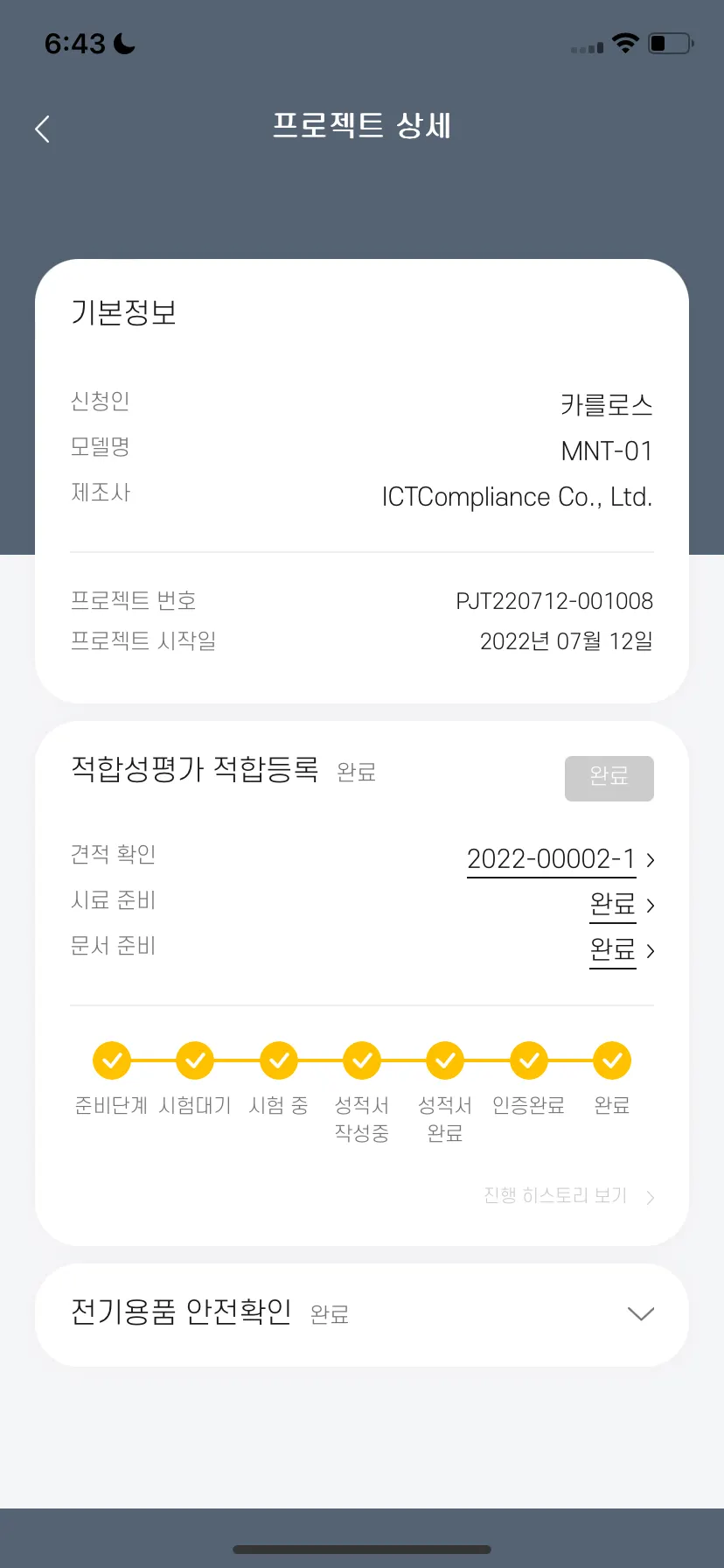
Task: View 진행 히스토리 보기
Action: (567, 1196)
